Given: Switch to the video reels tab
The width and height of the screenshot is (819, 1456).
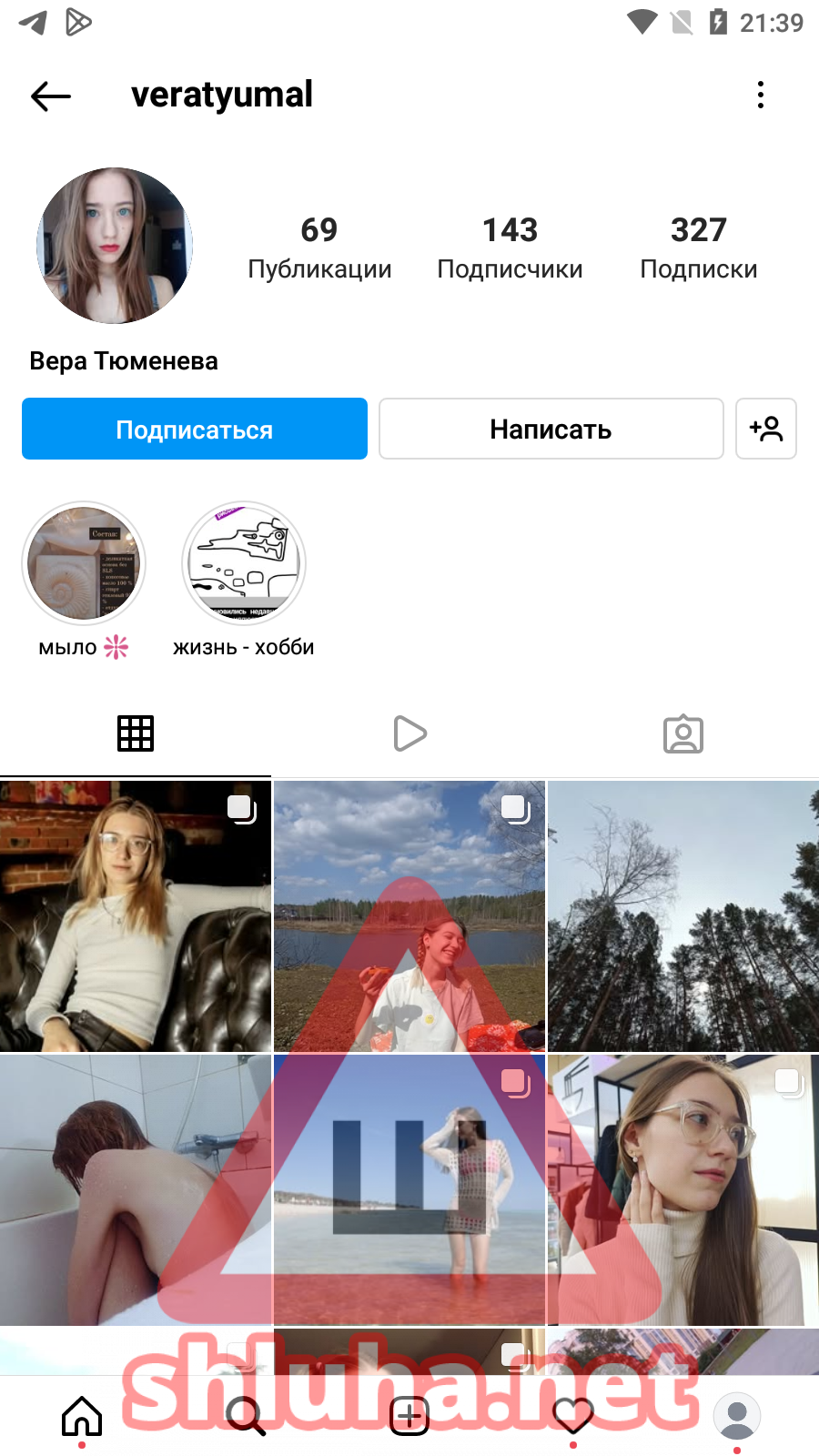Looking at the screenshot, I should [x=409, y=733].
